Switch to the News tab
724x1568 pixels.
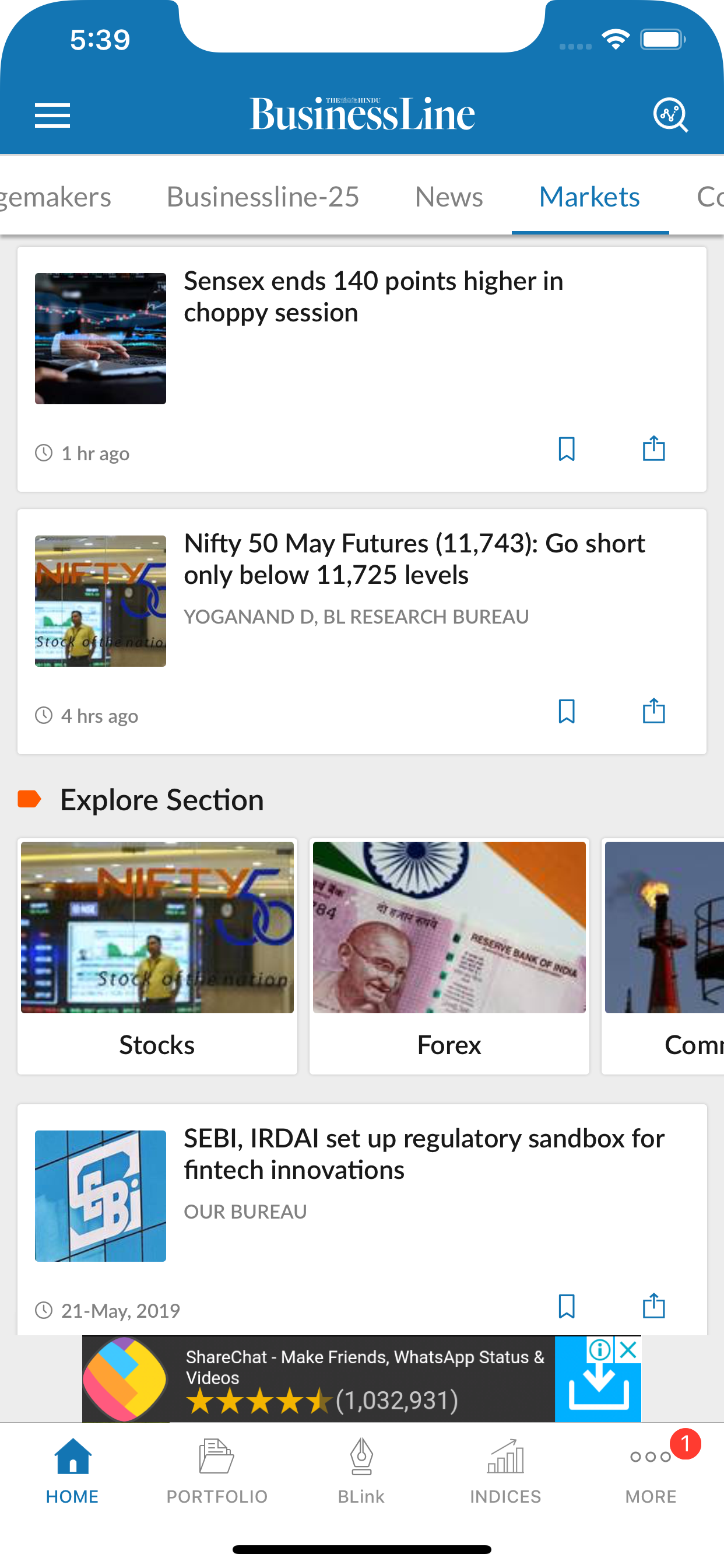(449, 197)
